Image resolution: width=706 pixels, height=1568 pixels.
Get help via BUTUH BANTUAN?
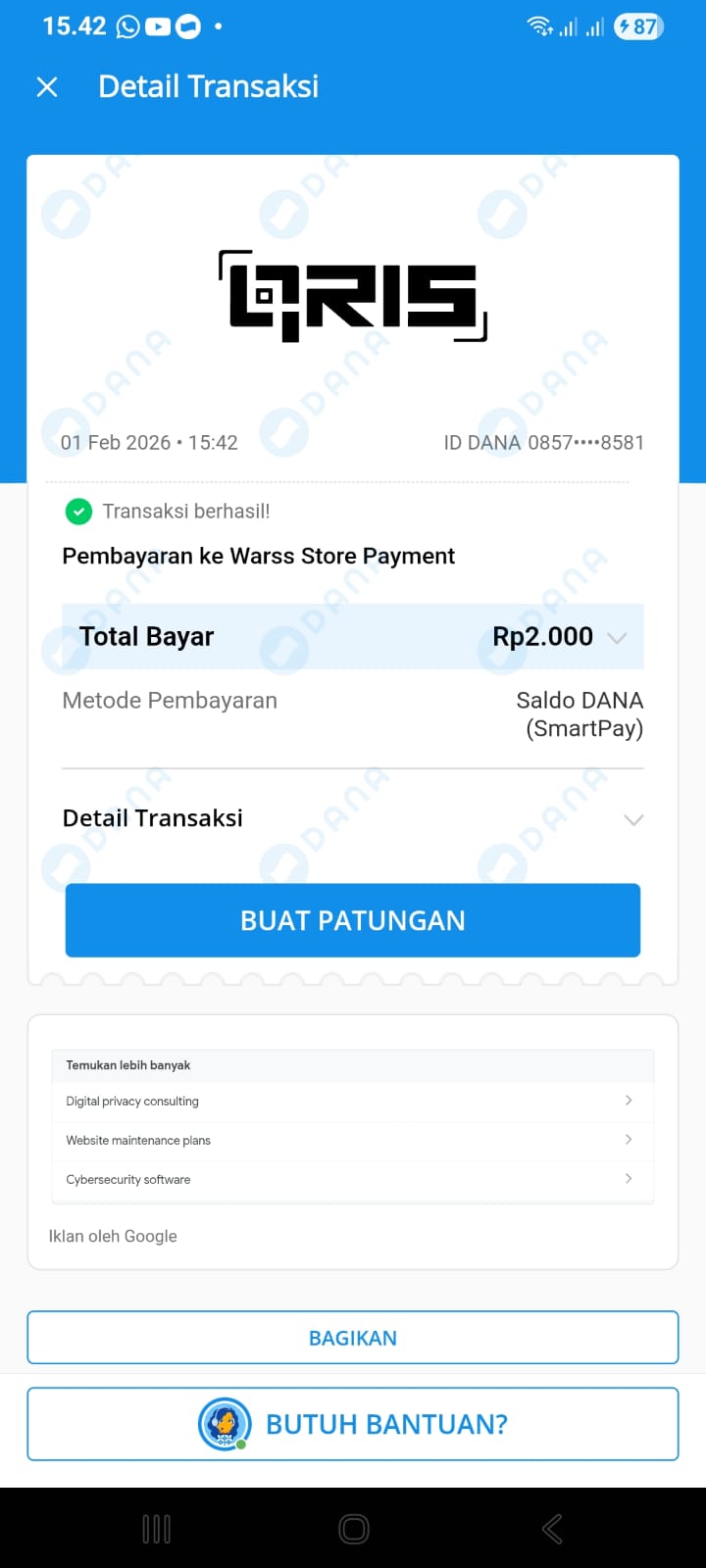click(353, 1424)
